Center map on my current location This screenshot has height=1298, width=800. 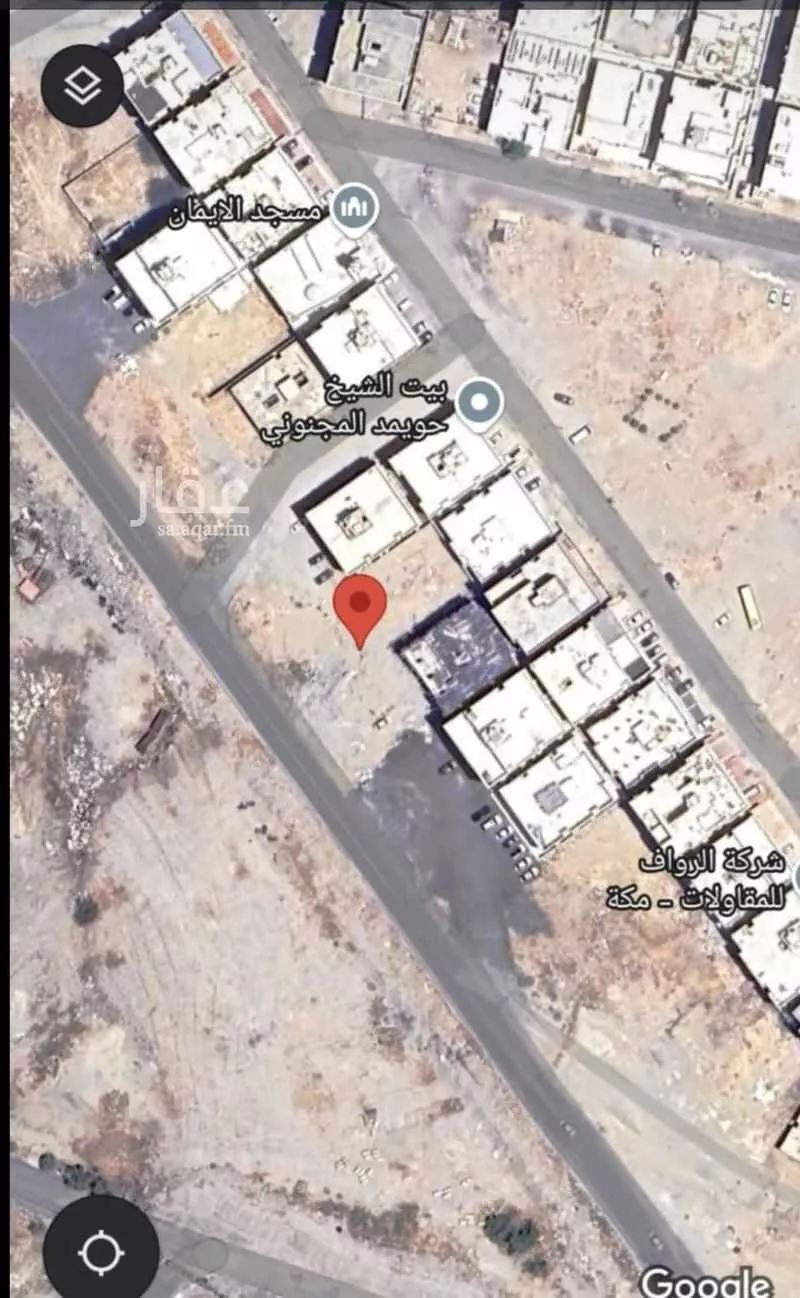[x=101, y=1251]
